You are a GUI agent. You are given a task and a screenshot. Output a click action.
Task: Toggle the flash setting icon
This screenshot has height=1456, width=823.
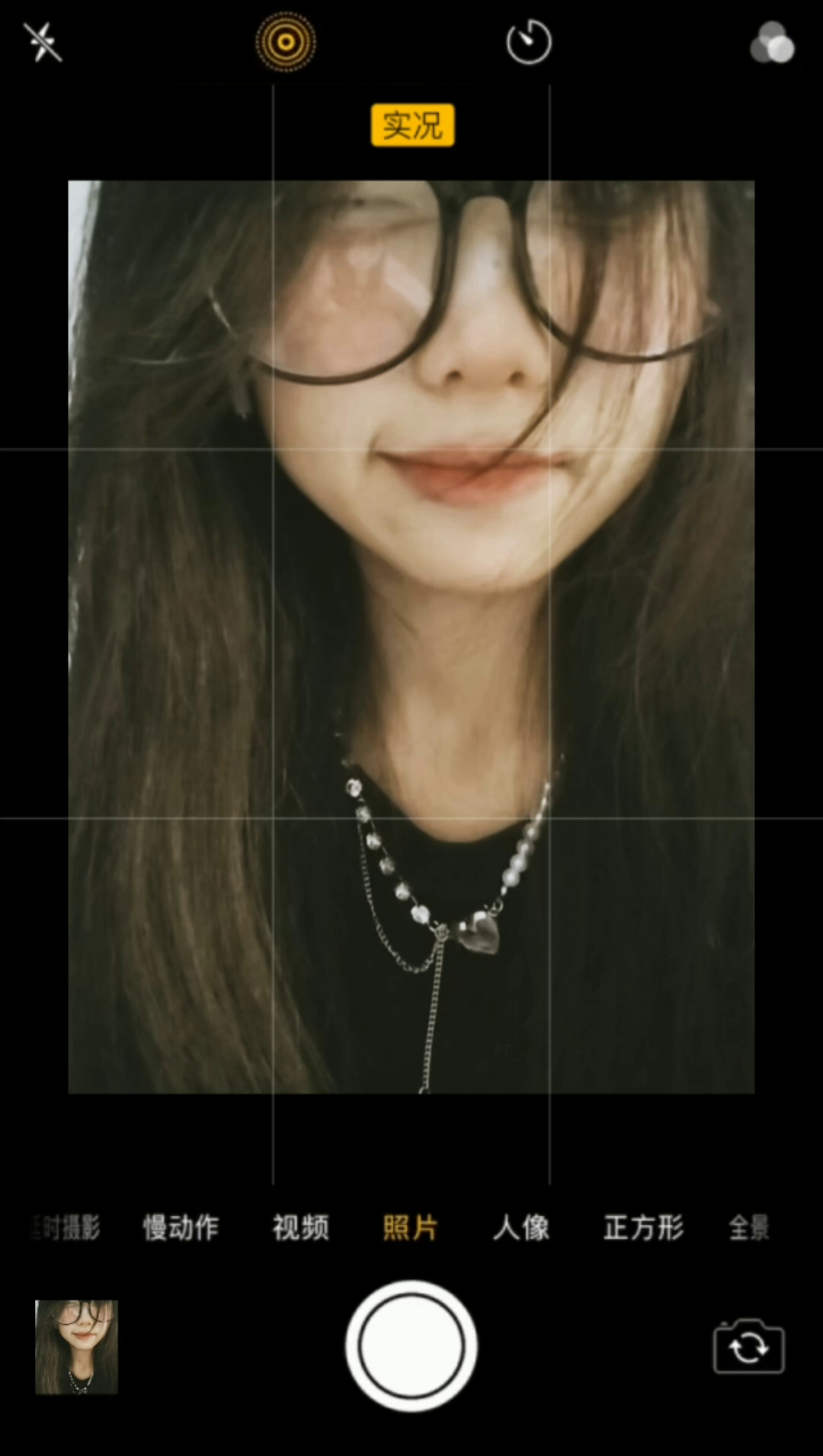(x=43, y=42)
